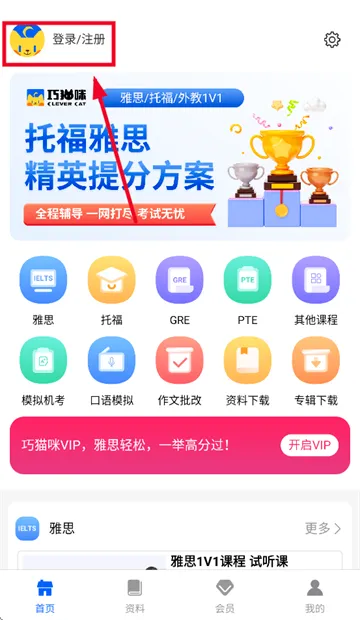The image size is (360, 620).
Task: Open the 雅思 course icon in the grid
Action: coord(43,291)
